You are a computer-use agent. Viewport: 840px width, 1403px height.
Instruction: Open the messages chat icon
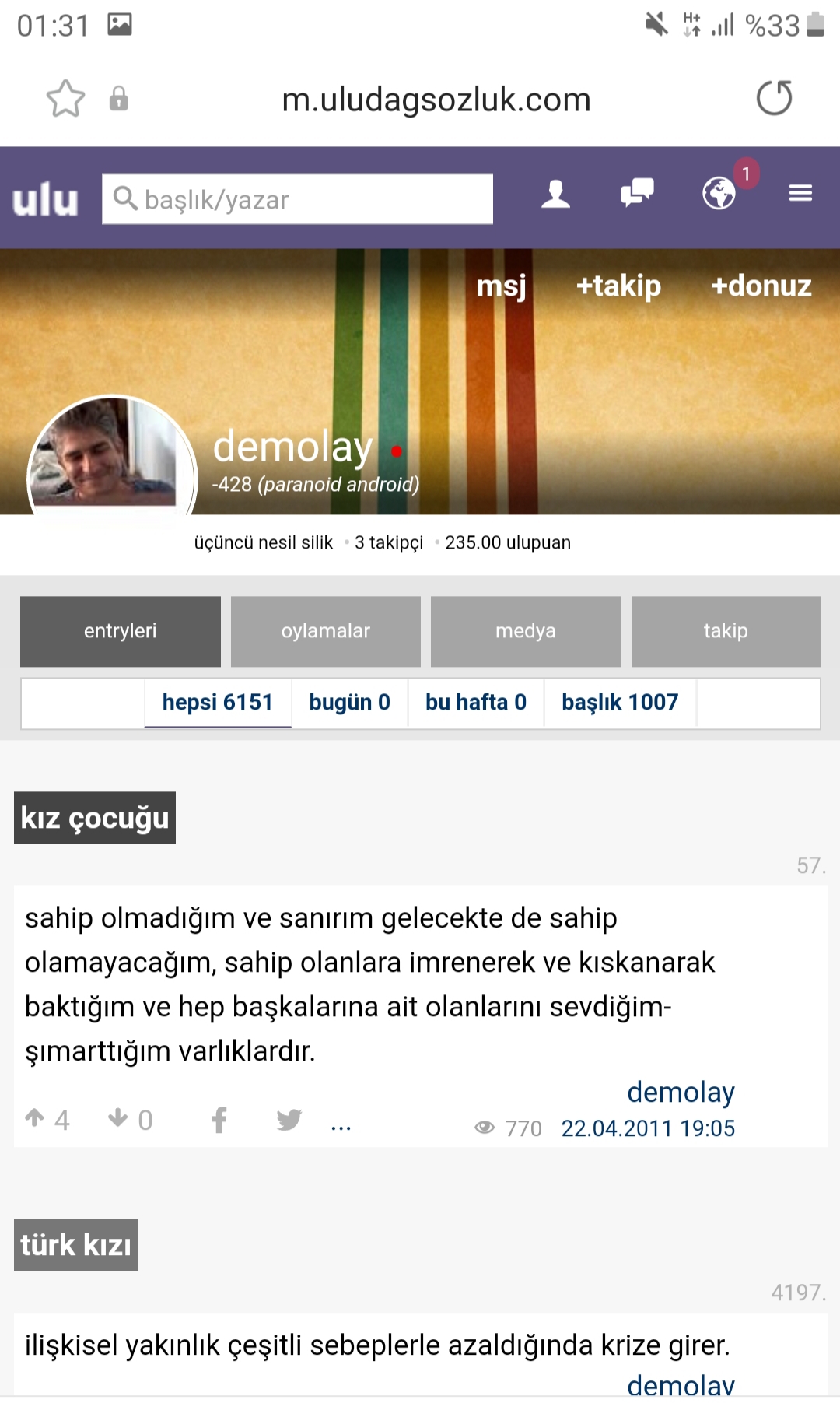tap(637, 192)
